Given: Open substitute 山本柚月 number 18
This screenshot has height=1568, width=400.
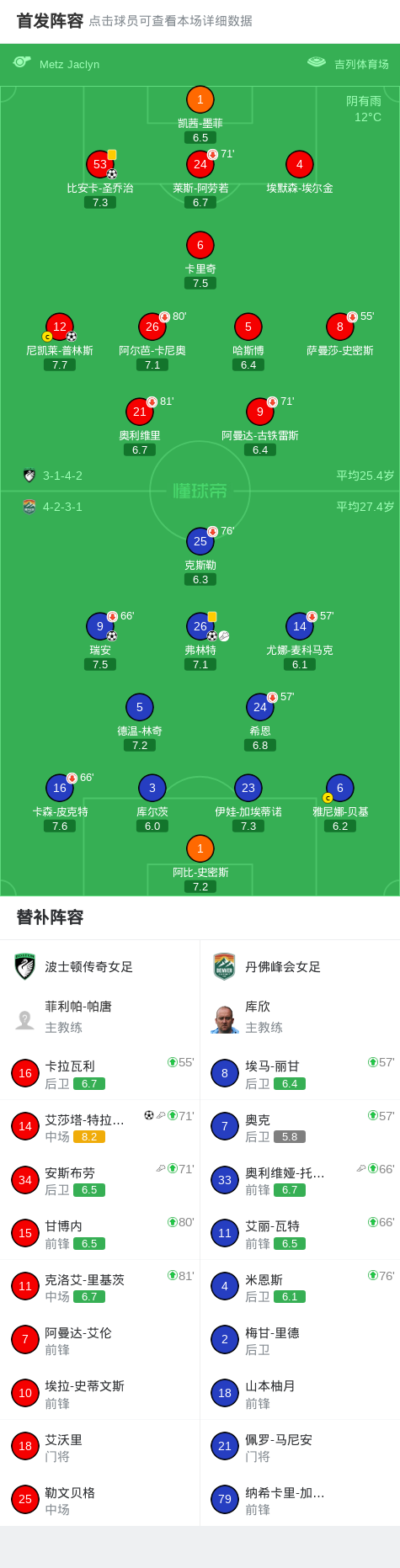Looking at the screenshot, I should pos(300,1393).
